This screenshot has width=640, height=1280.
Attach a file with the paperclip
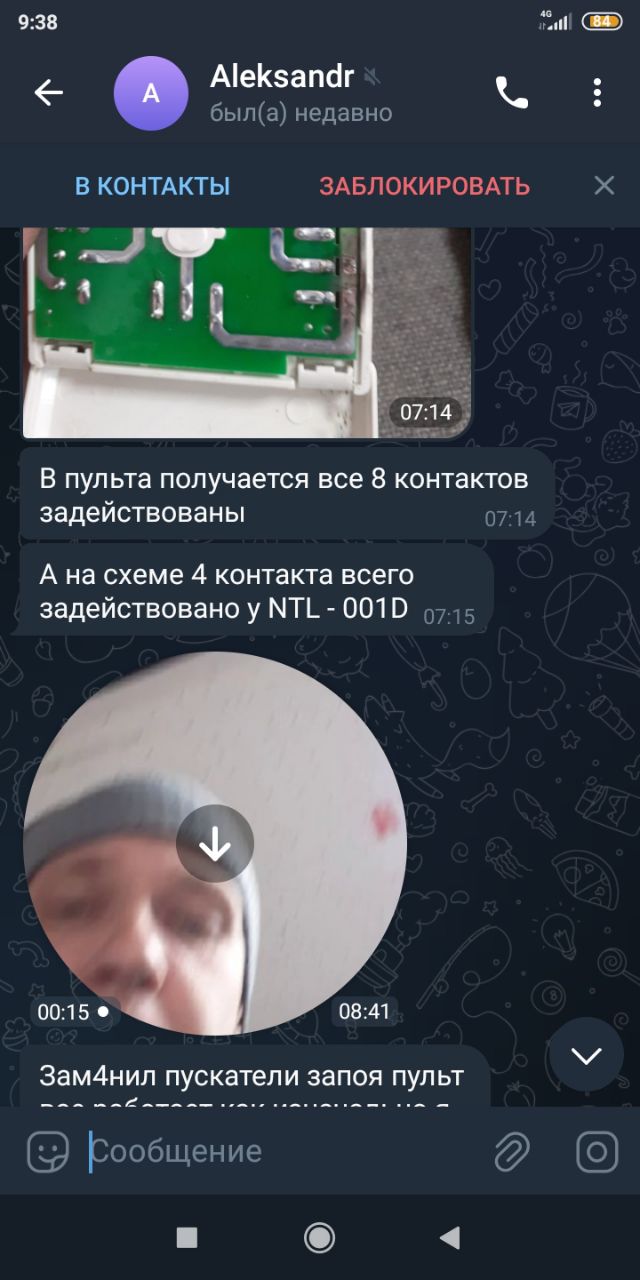[512, 1152]
